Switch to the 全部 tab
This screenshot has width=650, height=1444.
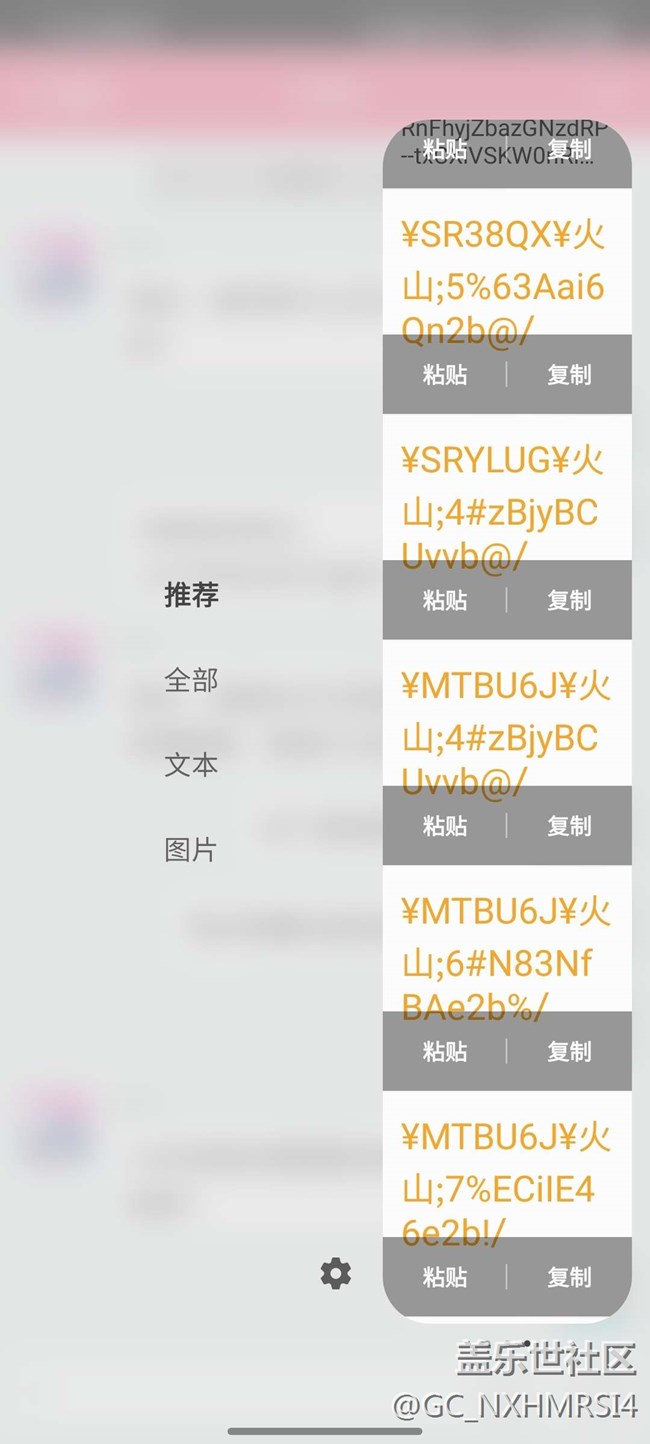(x=191, y=680)
